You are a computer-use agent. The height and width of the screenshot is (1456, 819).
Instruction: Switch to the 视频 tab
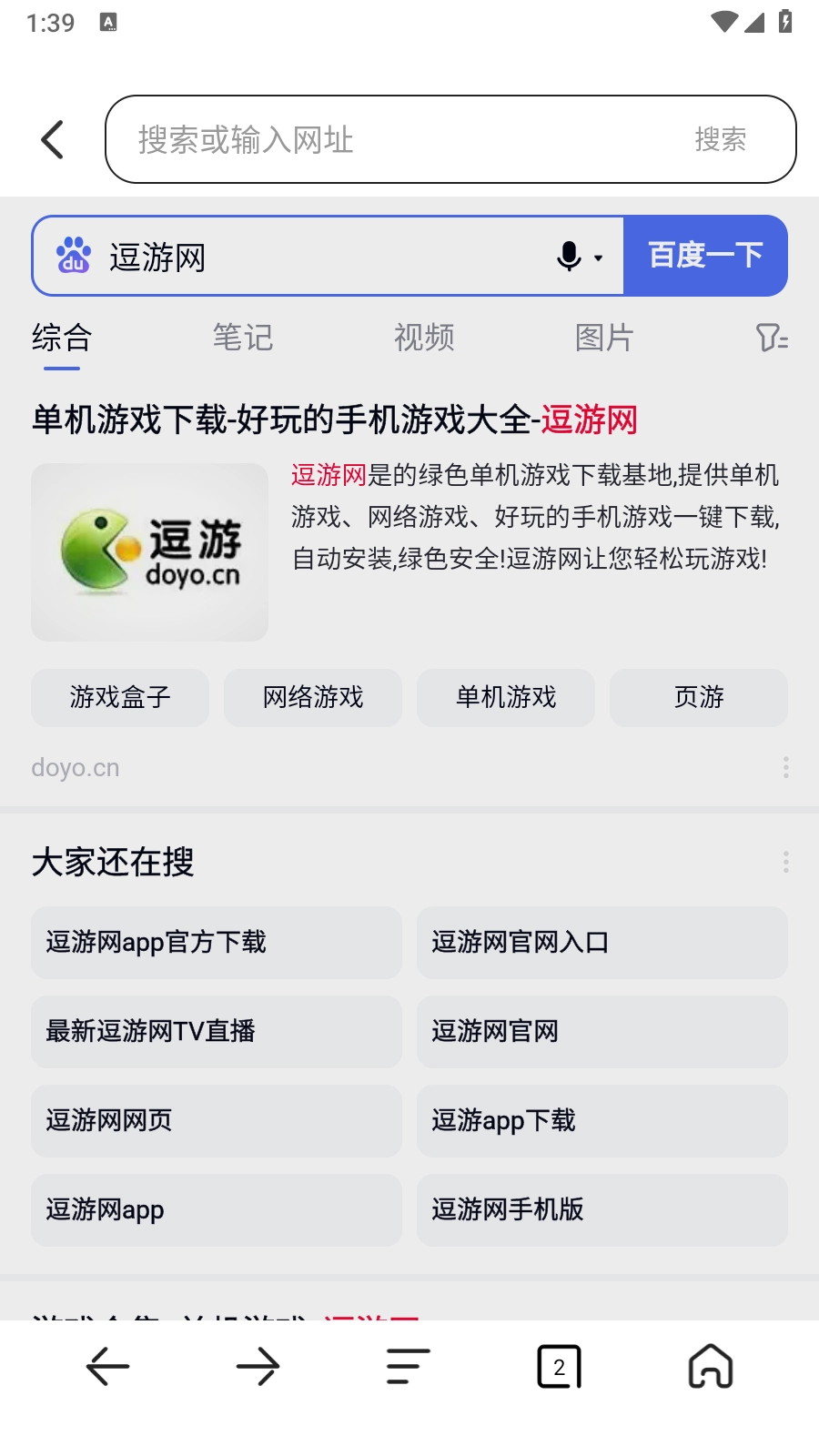pyautogui.click(x=424, y=338)
